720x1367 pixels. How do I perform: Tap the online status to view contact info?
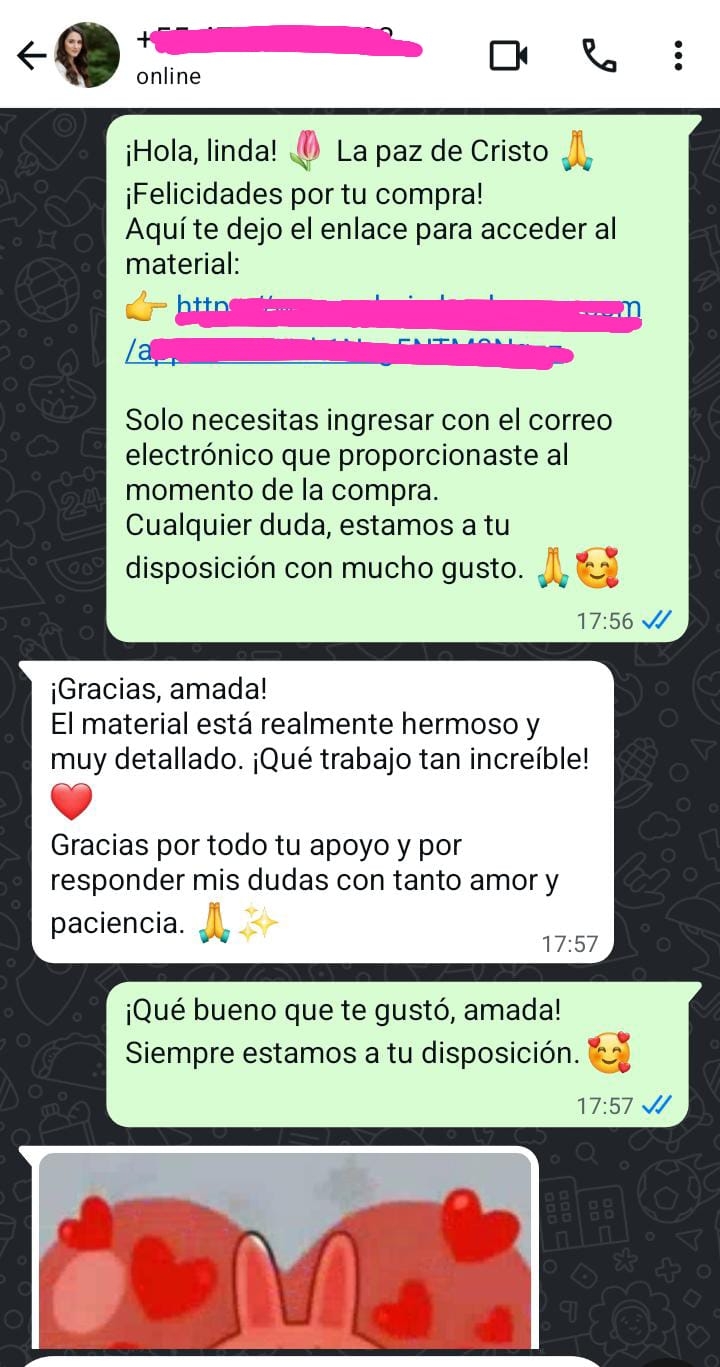pos(168,75)
